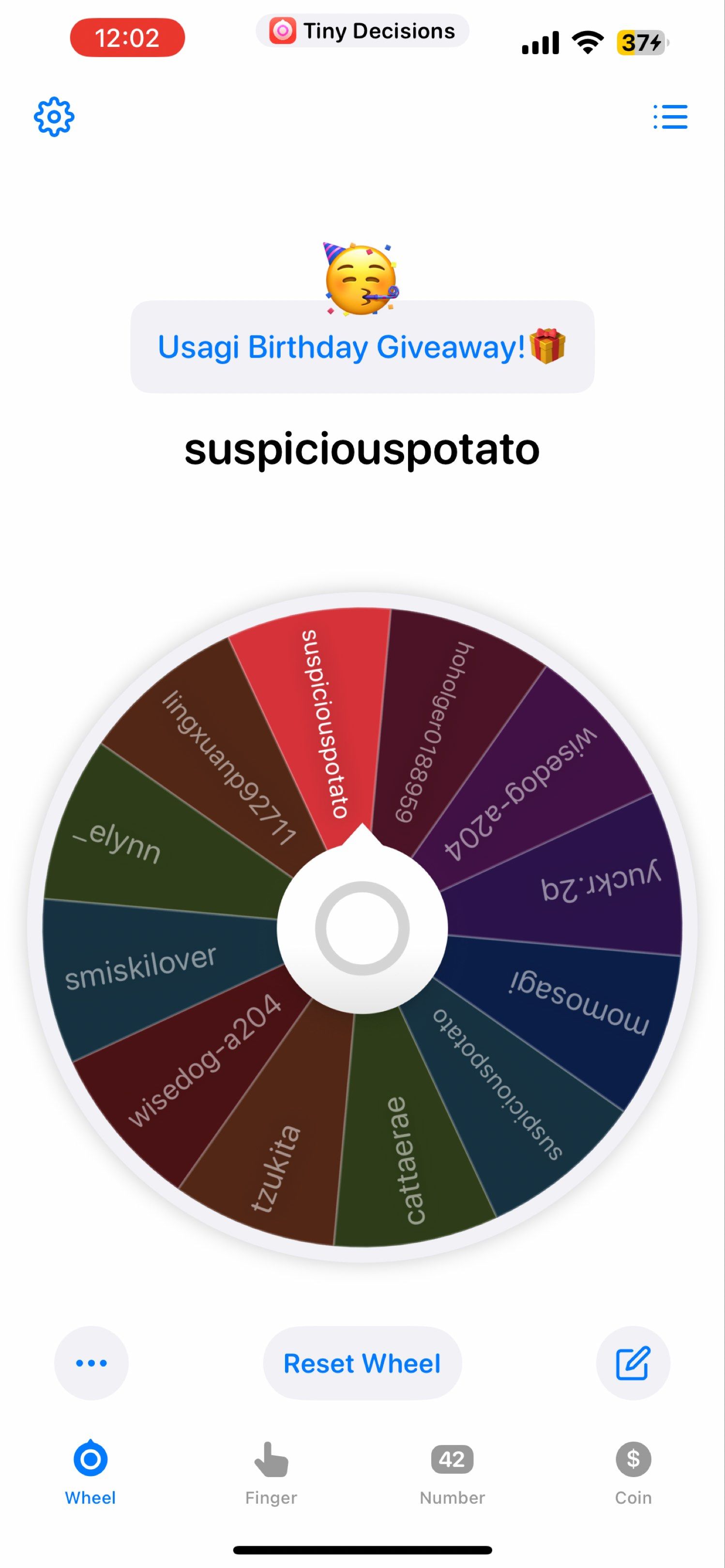Open the settings gear
The height and width of the screenshot is (1568, 725).
54,116
